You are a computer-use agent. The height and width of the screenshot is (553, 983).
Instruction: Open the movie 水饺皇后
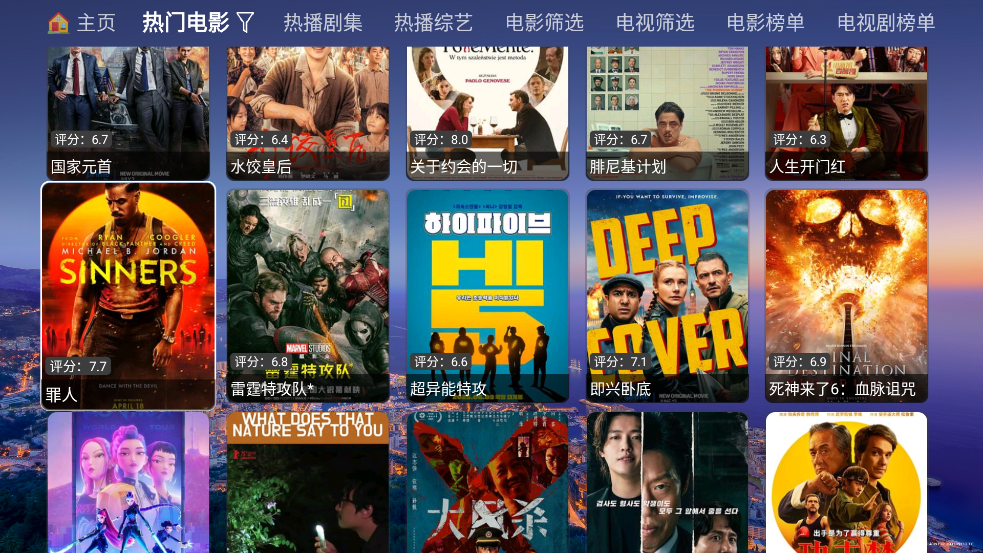click(308, 110)
